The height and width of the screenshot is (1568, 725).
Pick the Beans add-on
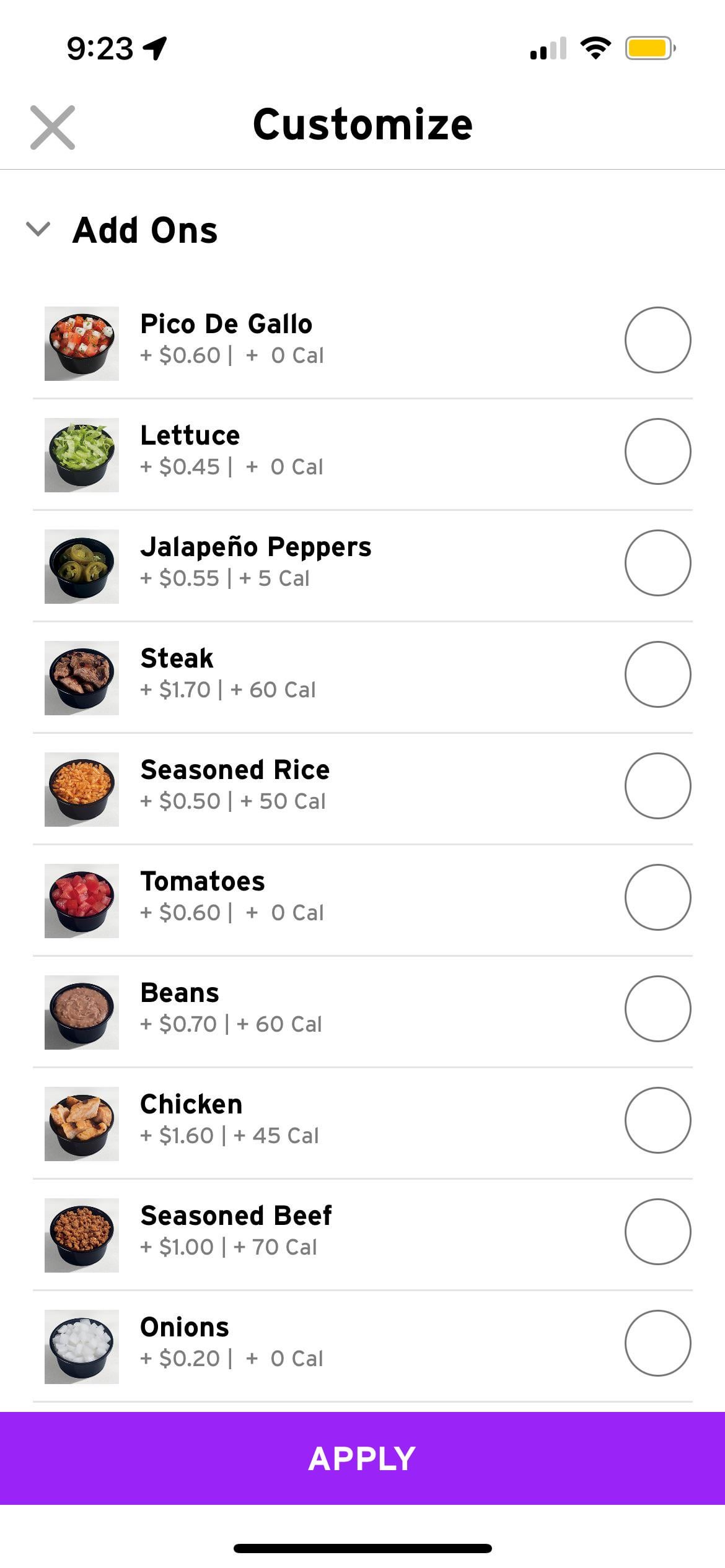pyautogui.click(x=657, y=1009)
